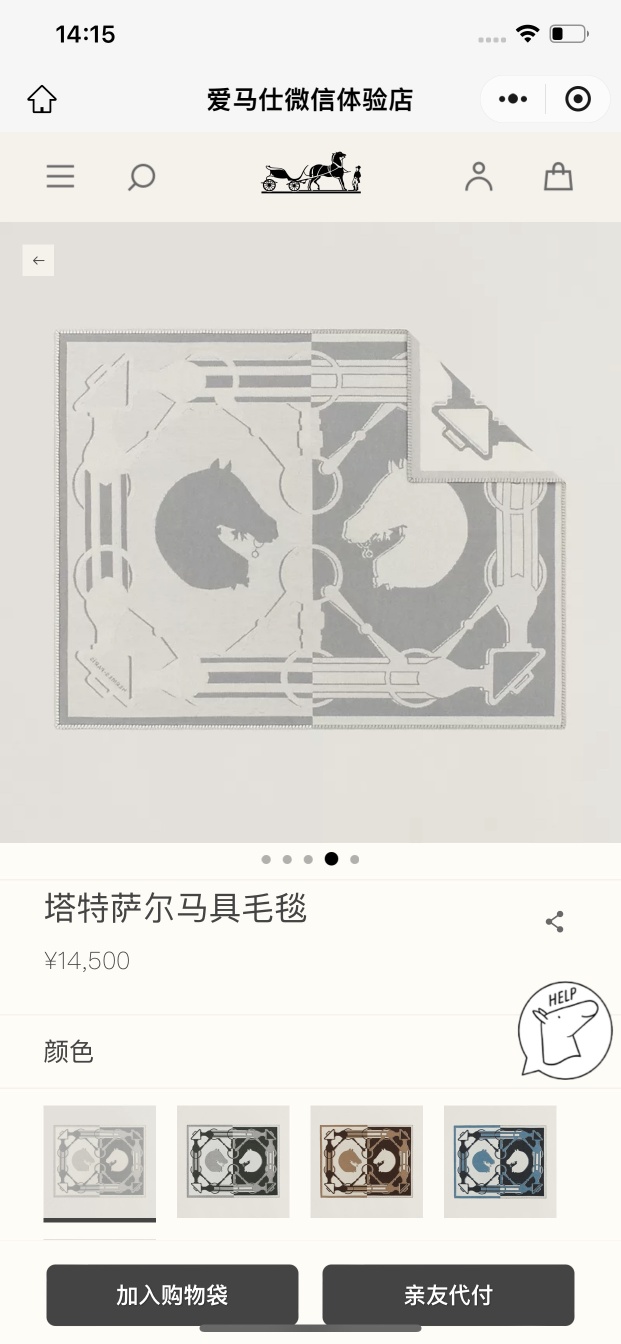Image resolution: width=621 pixels, height=1344 pixels.
Task: Open the HELP assistant
Action: pos(564,1030)
